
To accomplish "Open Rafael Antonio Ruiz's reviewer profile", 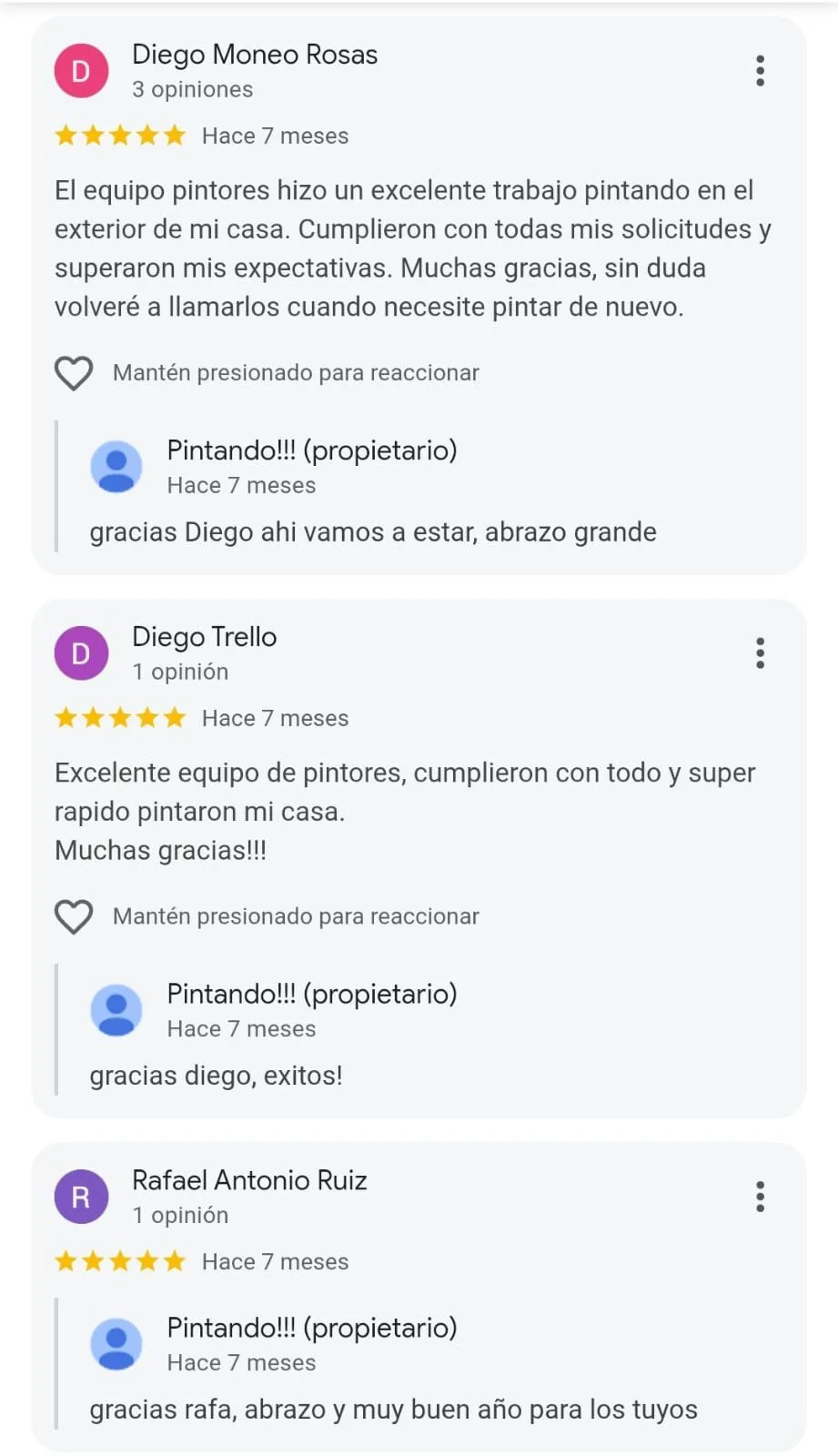I will tap(248, 1180).
